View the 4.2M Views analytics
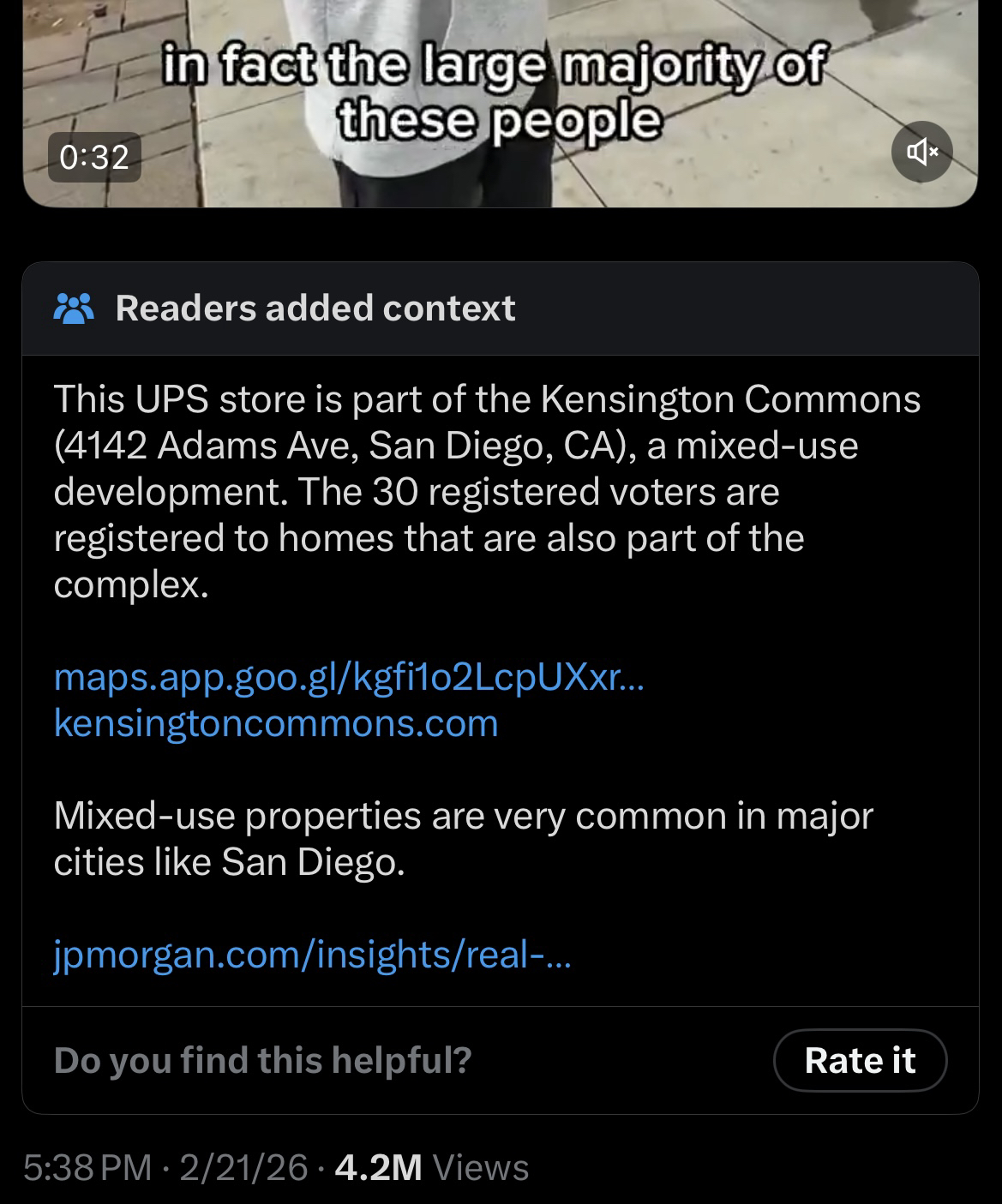The image size is (1002, 1204). [431, 1167]
